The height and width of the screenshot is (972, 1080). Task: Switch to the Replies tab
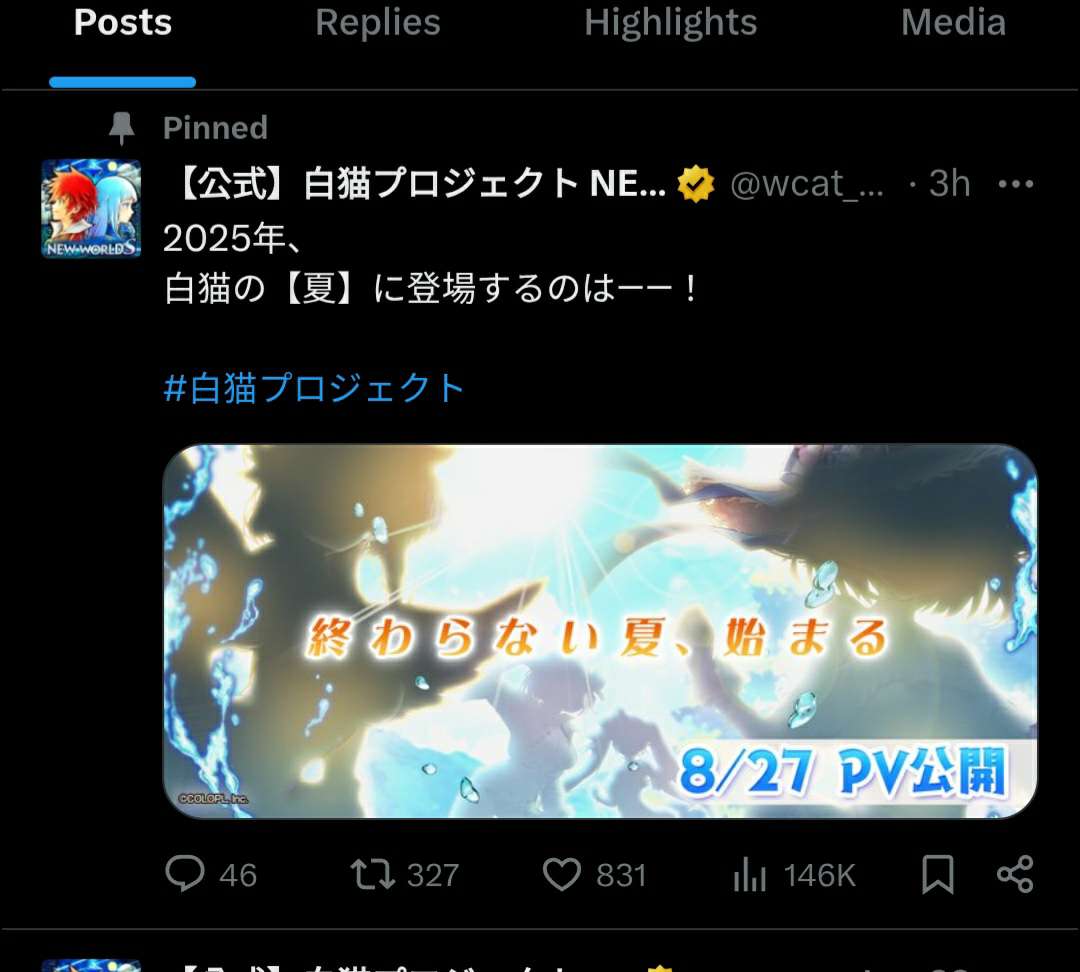(378, 23)
